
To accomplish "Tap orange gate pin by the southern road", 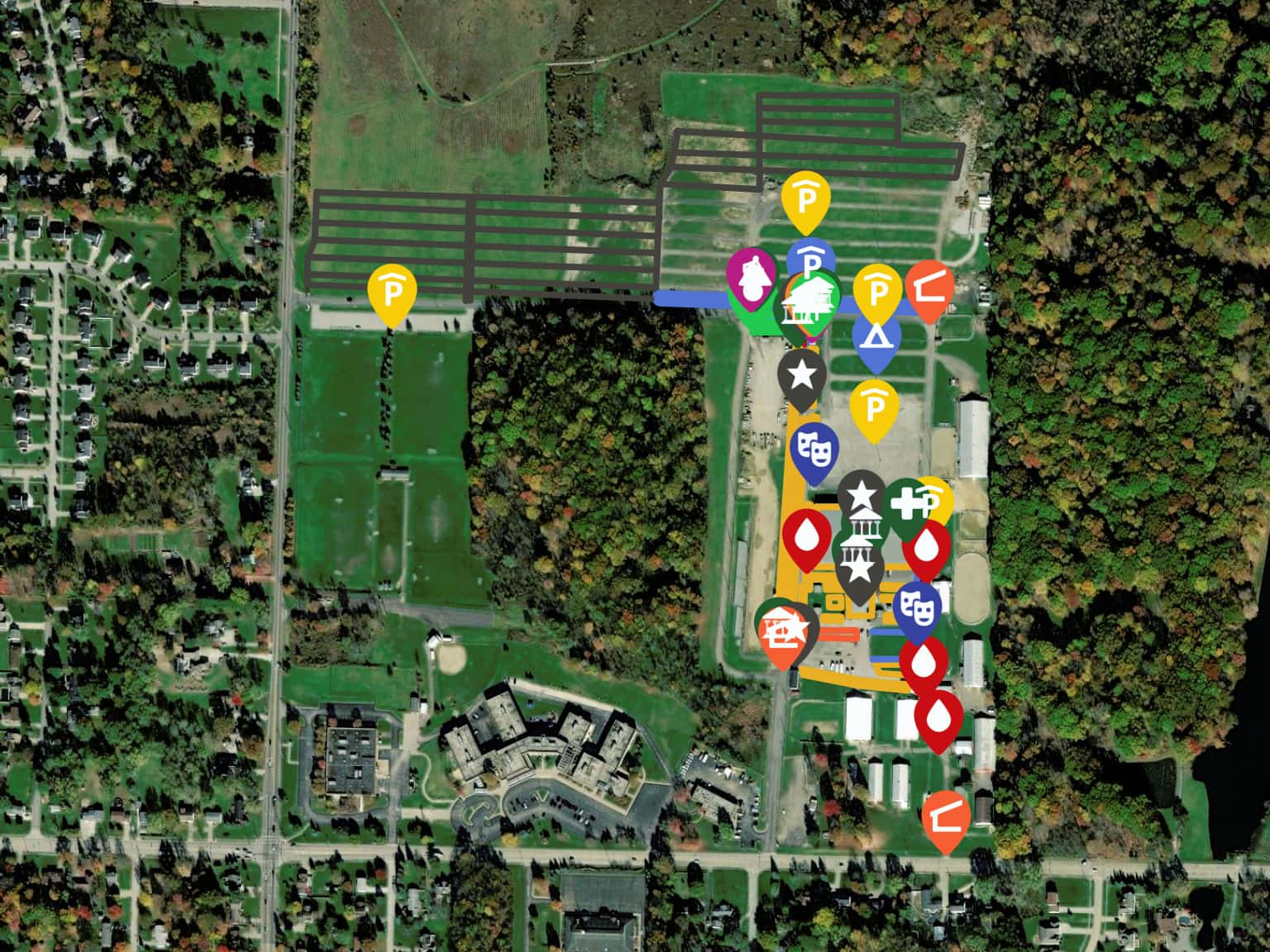I will coord(946,818).
